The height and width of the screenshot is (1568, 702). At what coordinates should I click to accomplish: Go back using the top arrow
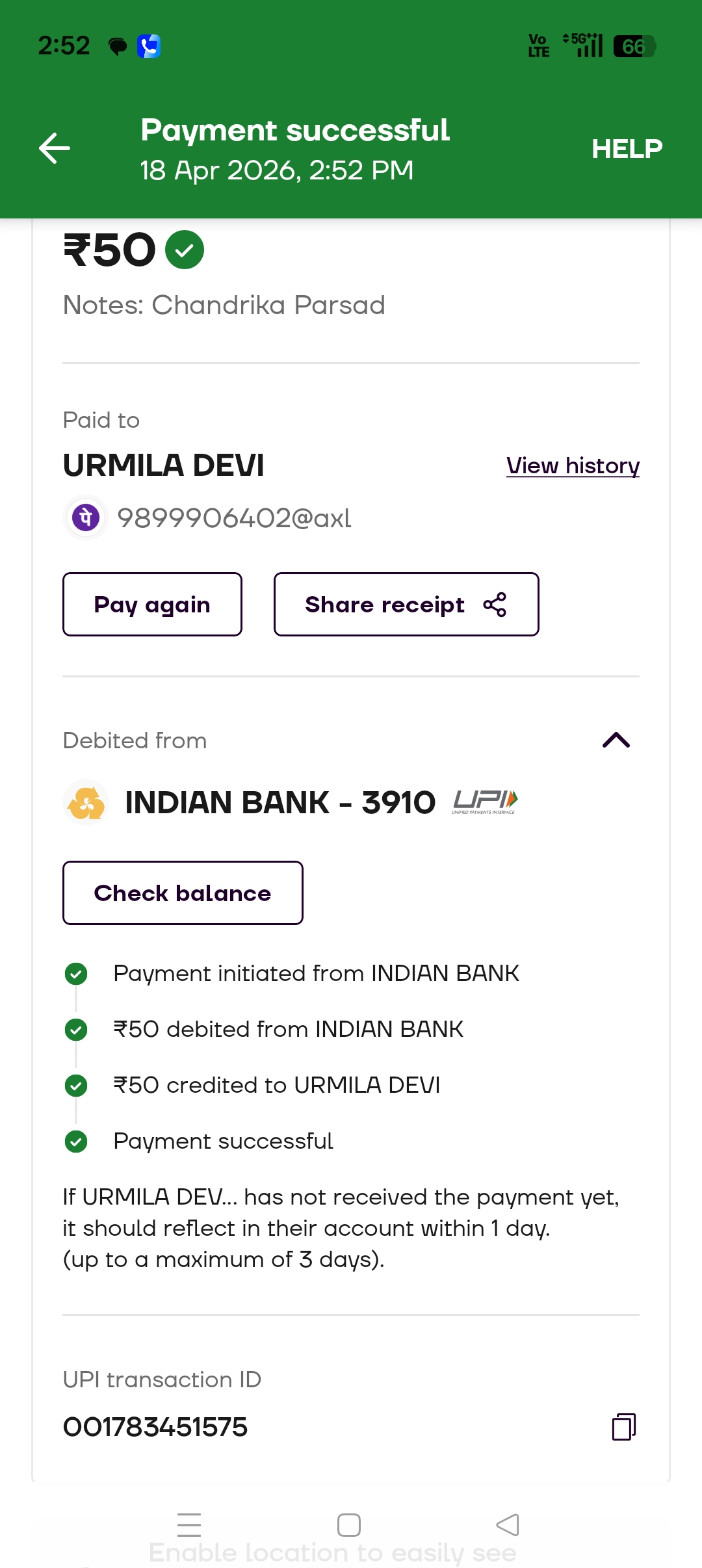[x=55, y=148]
